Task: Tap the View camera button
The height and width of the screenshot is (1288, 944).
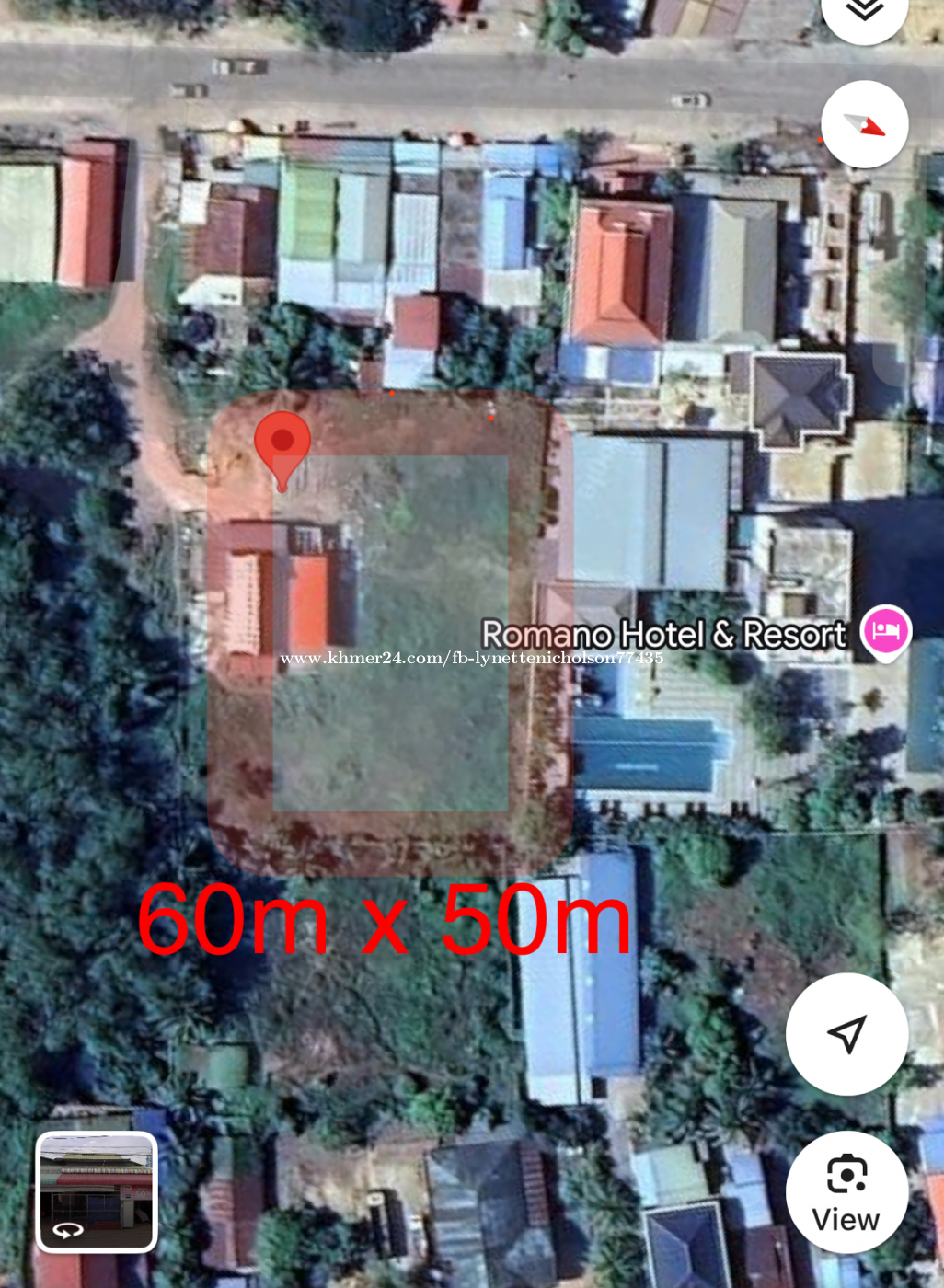Action: (846, 1192)
